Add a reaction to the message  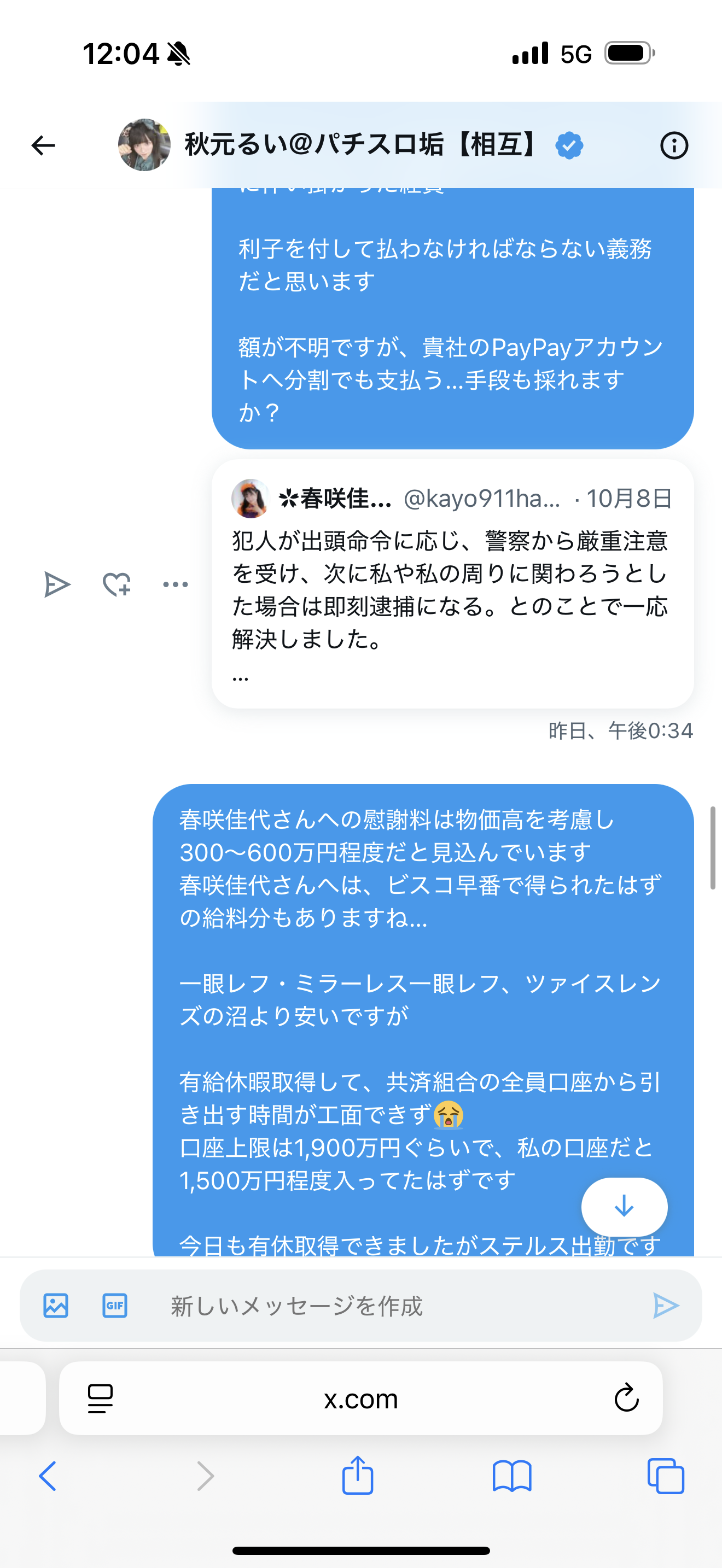[x=117, y=584]
